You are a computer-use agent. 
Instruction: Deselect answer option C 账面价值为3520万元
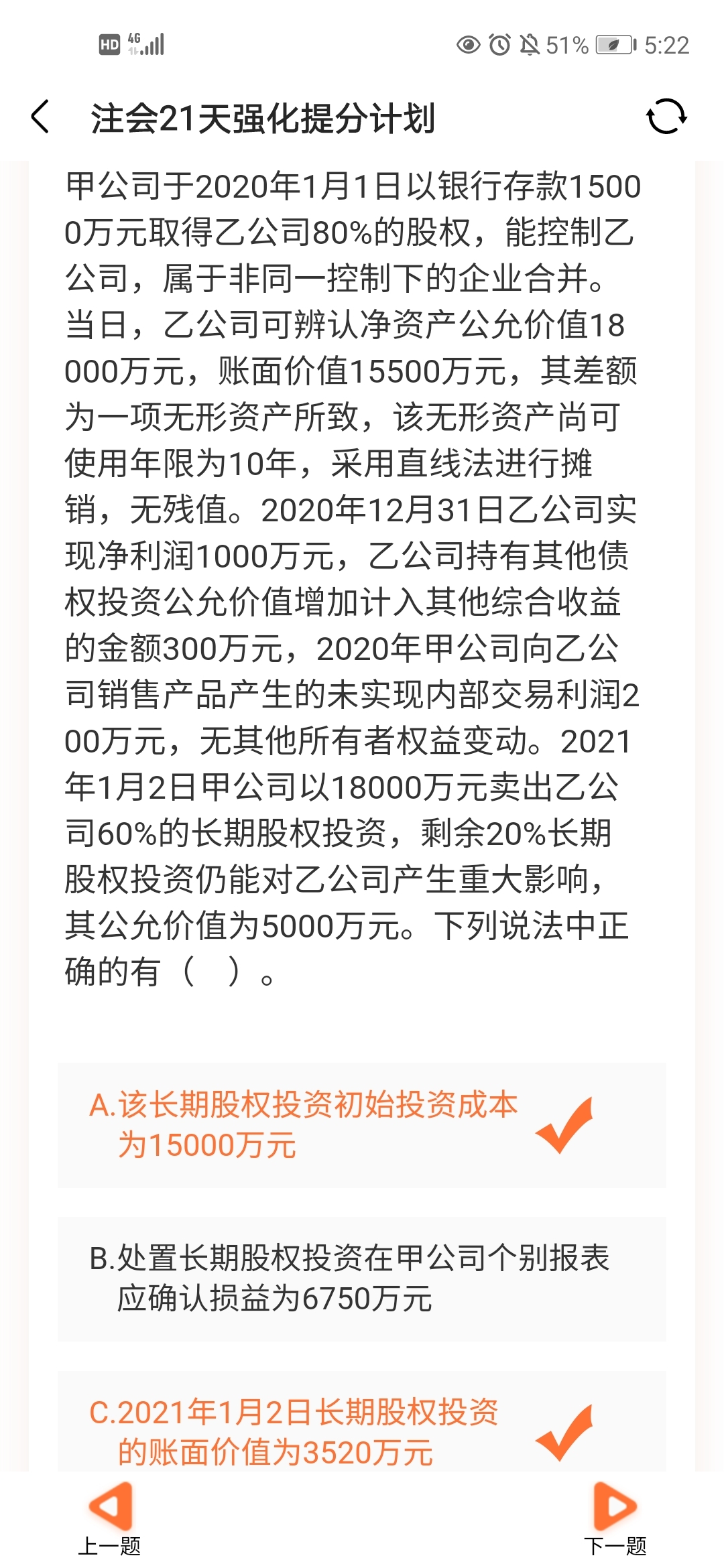tap(362, 1422)
